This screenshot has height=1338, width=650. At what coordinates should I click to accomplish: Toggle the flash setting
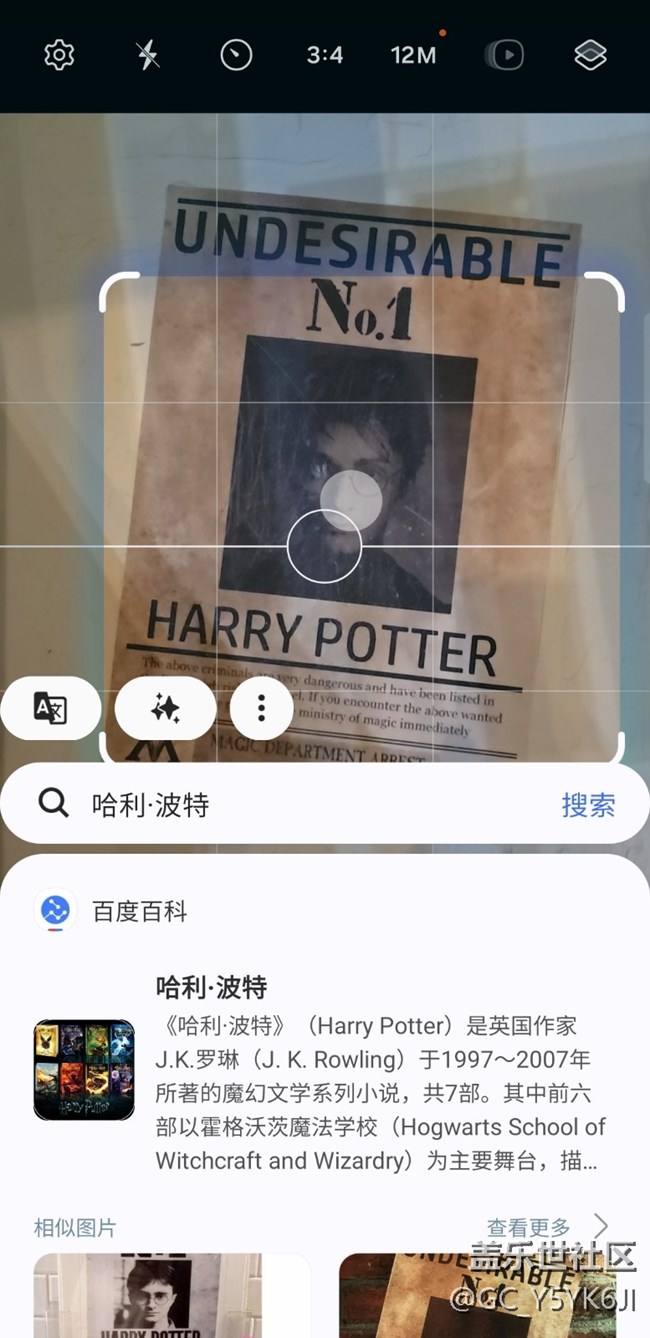148,55
